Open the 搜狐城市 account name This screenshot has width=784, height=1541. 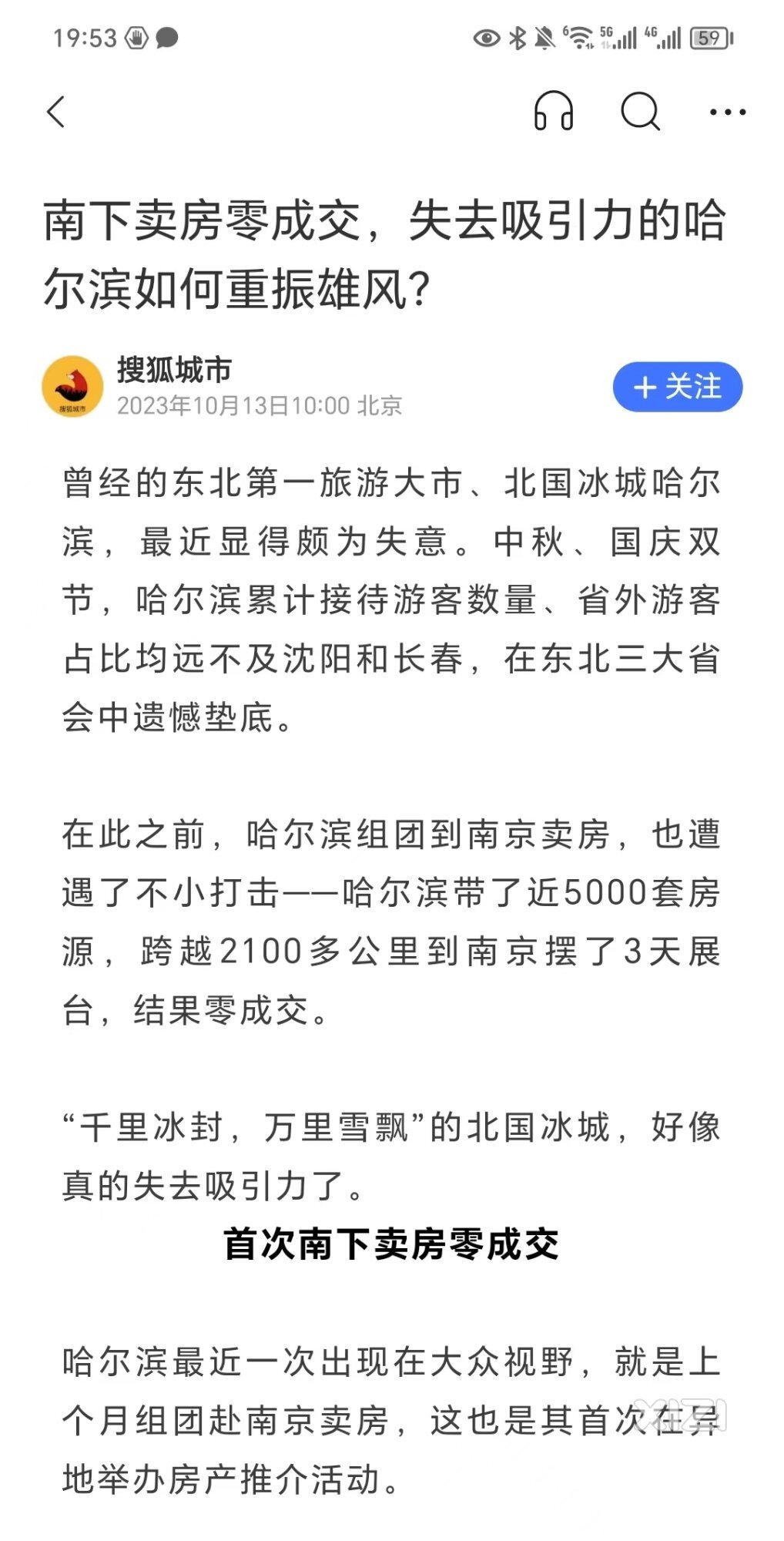[174, 370]
